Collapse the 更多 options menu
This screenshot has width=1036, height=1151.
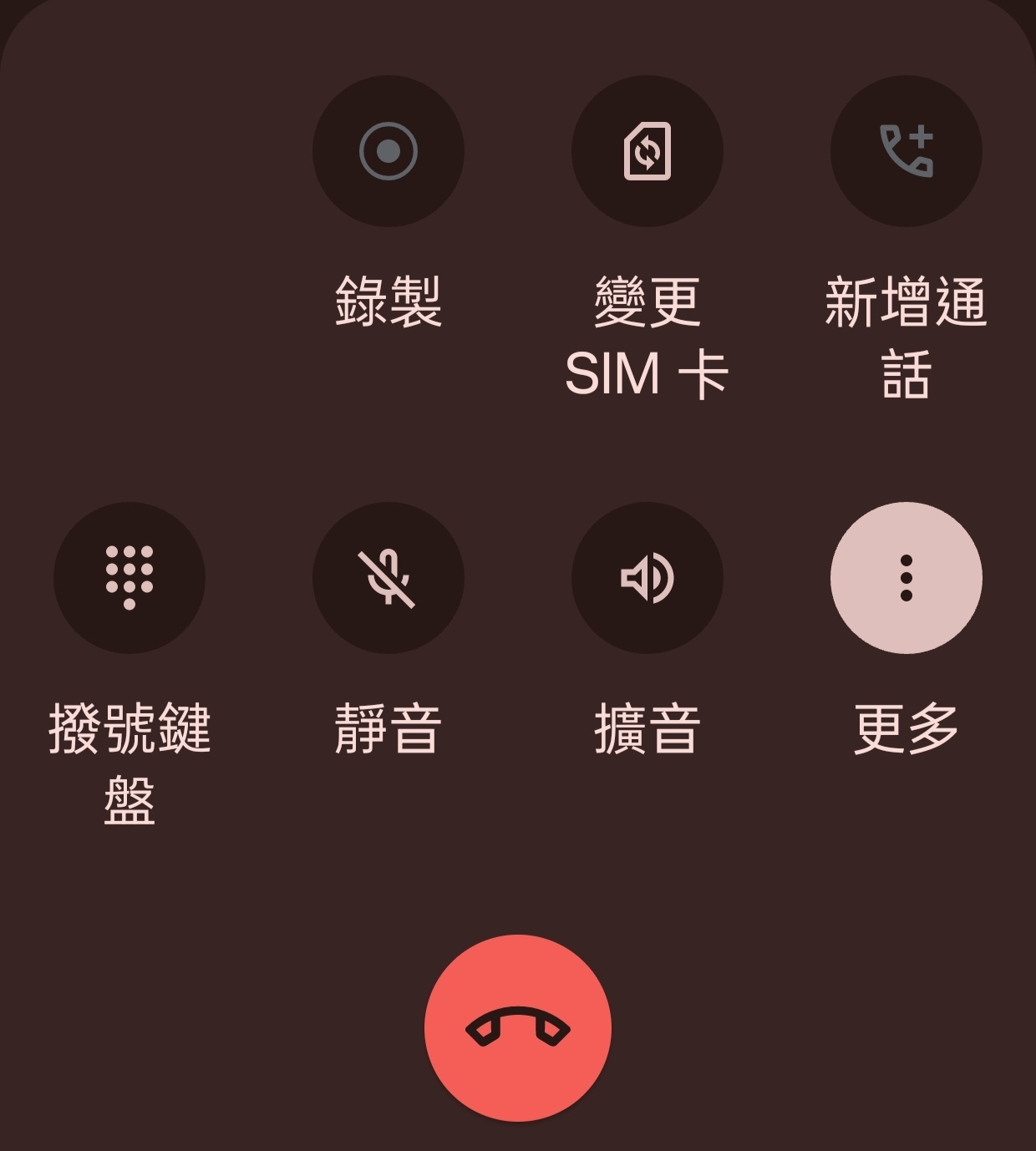pyautogui.click(x=906, y=578)
